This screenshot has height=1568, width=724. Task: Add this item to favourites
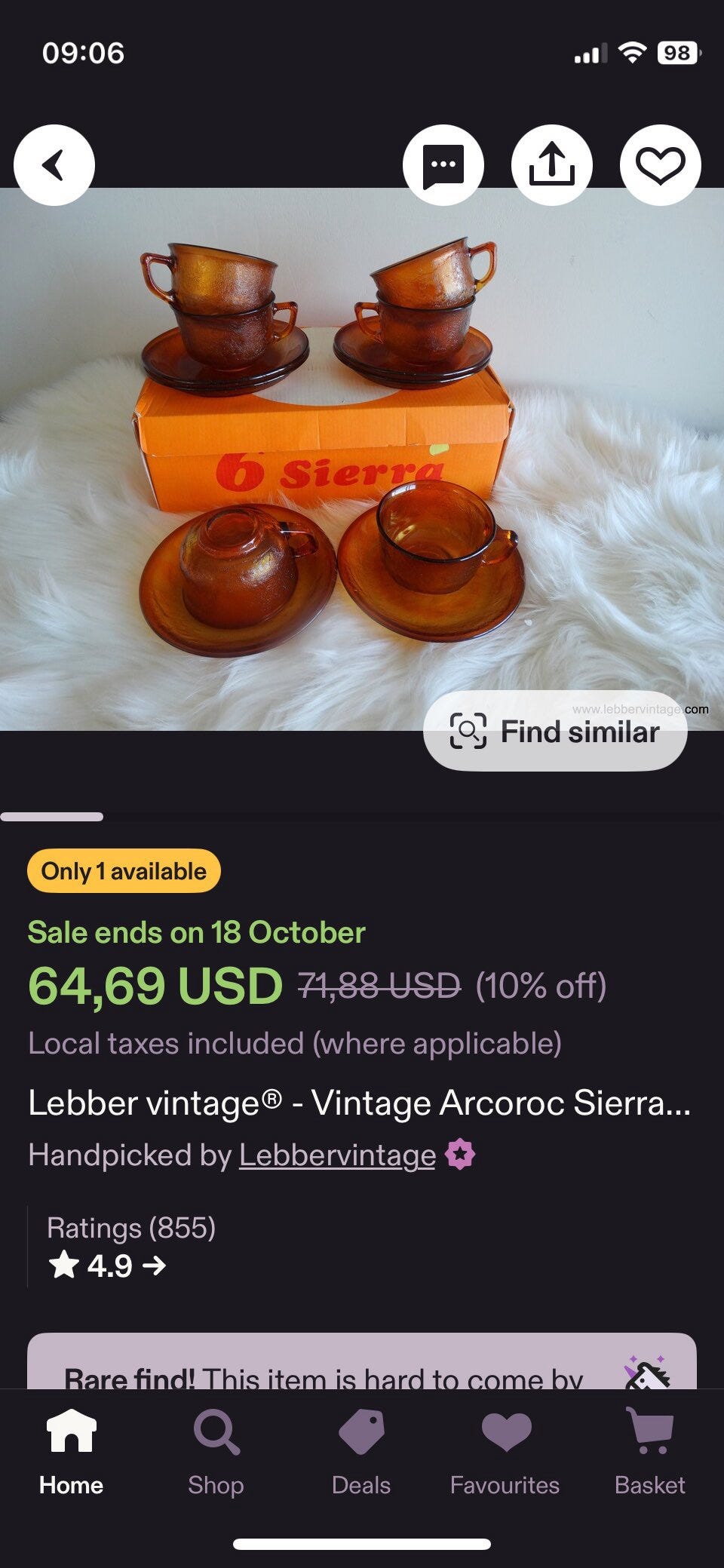[x=660, y=165]
